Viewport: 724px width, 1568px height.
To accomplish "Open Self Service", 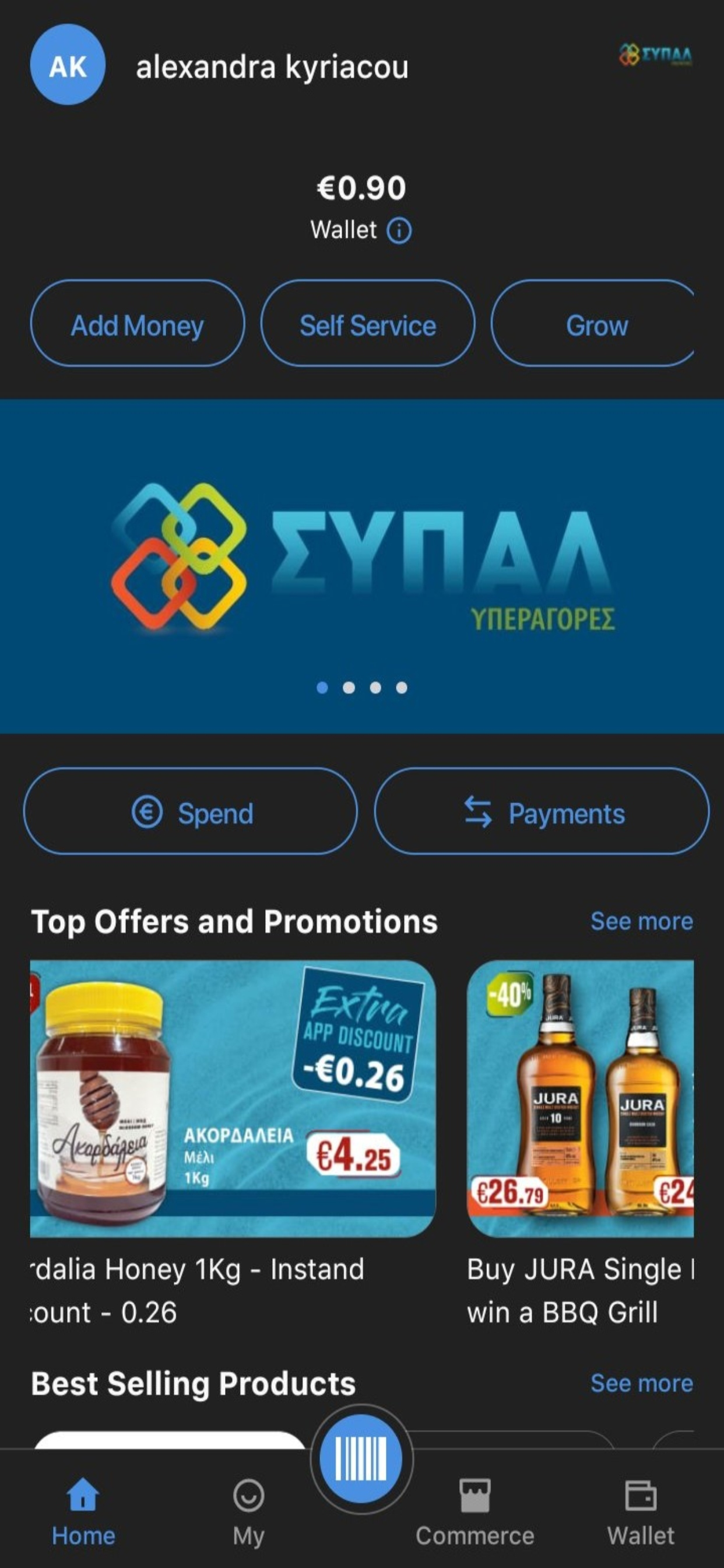I will 367,323.
